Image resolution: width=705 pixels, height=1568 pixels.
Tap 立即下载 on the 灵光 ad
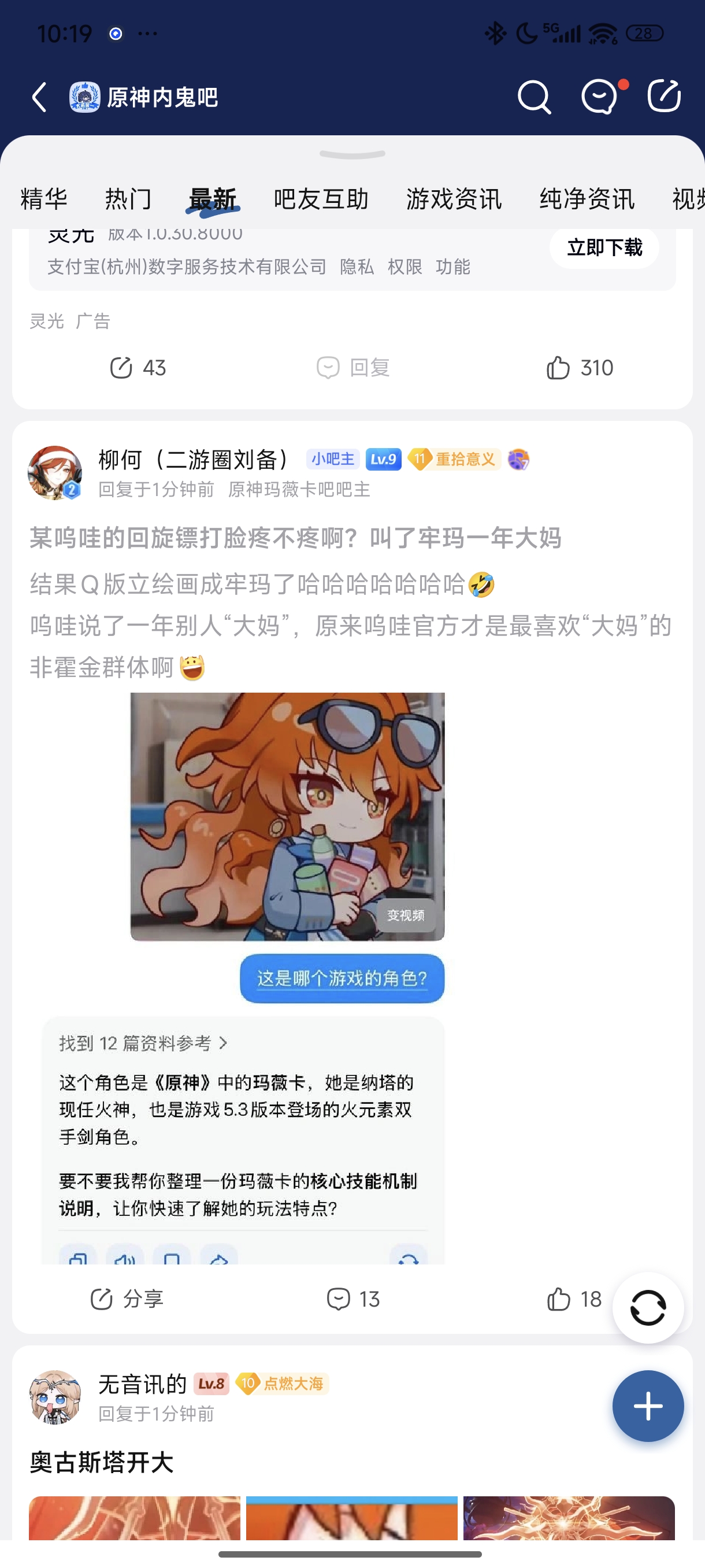tap(604, 247)
